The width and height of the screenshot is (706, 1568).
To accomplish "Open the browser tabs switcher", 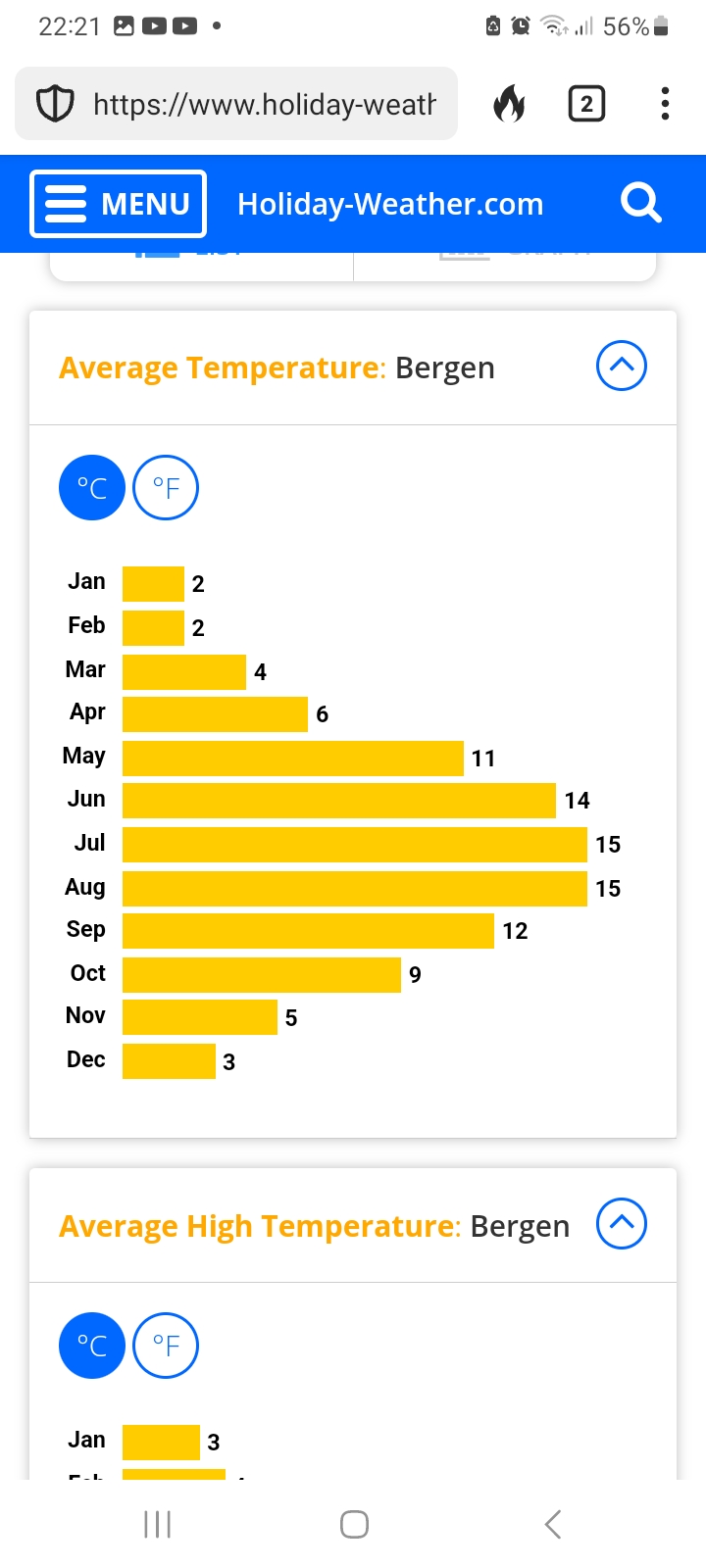I will click(x=586, y=104).
